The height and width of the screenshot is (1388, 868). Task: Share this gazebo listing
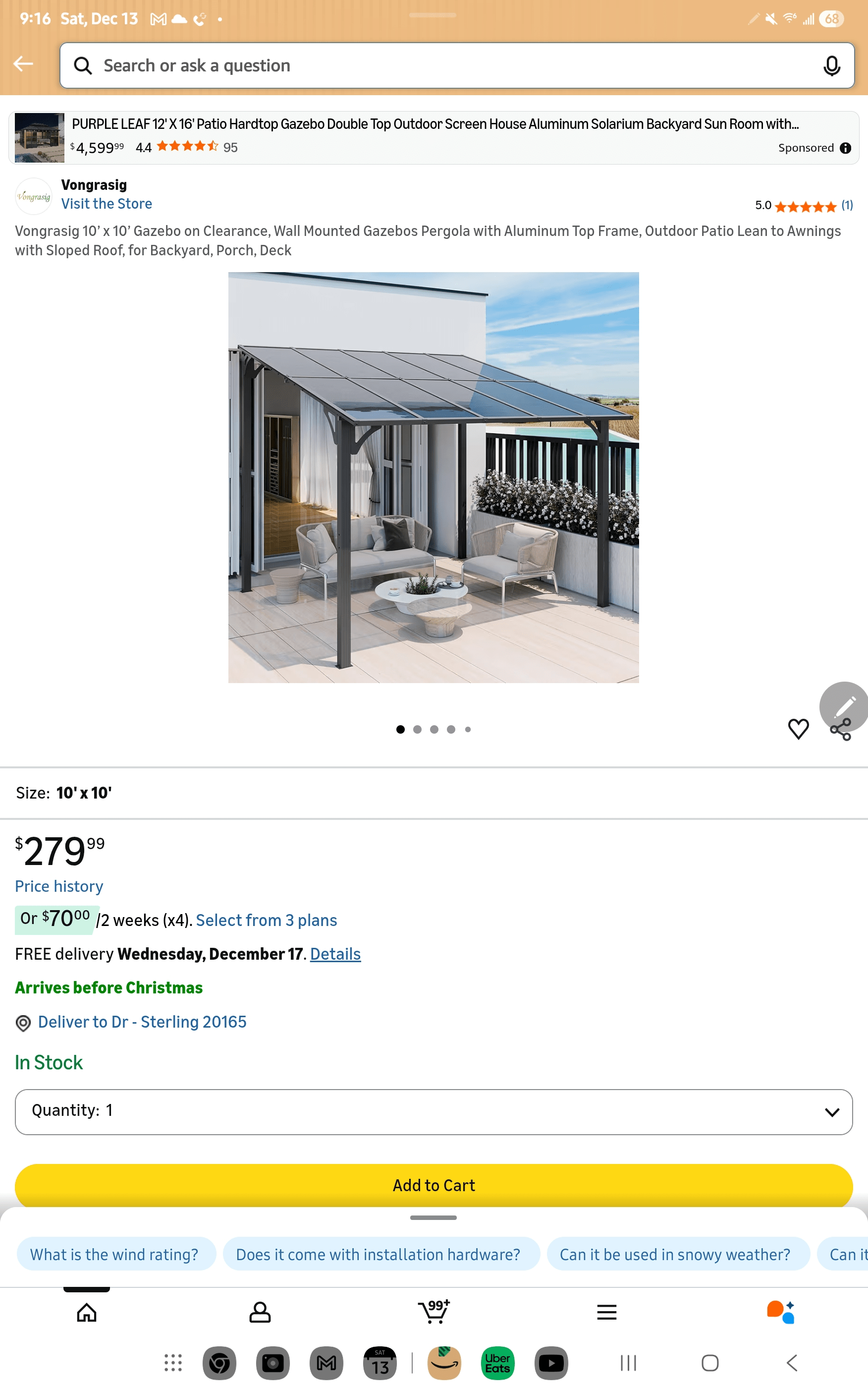[x=840, y=730]
